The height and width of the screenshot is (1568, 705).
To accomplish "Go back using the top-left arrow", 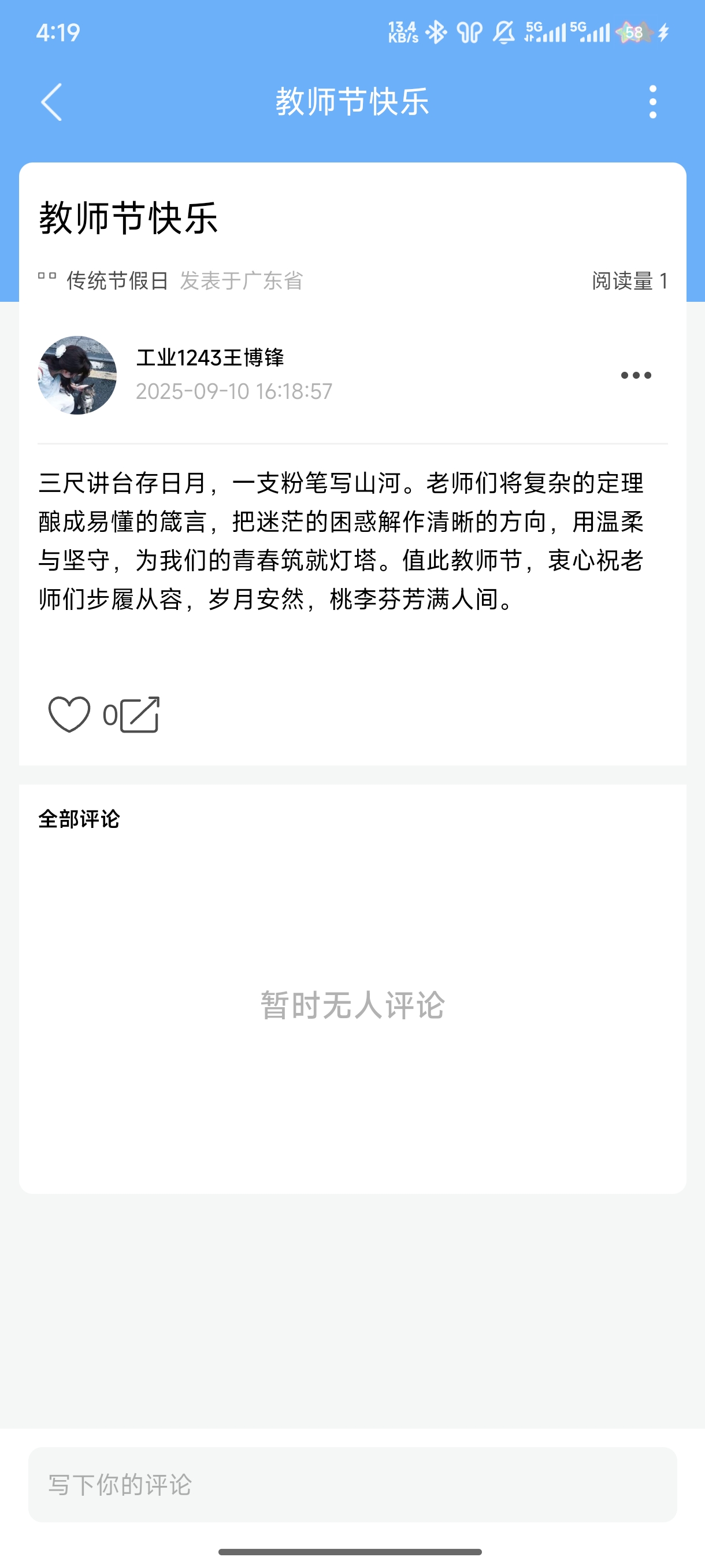I will tap(51, 102).
